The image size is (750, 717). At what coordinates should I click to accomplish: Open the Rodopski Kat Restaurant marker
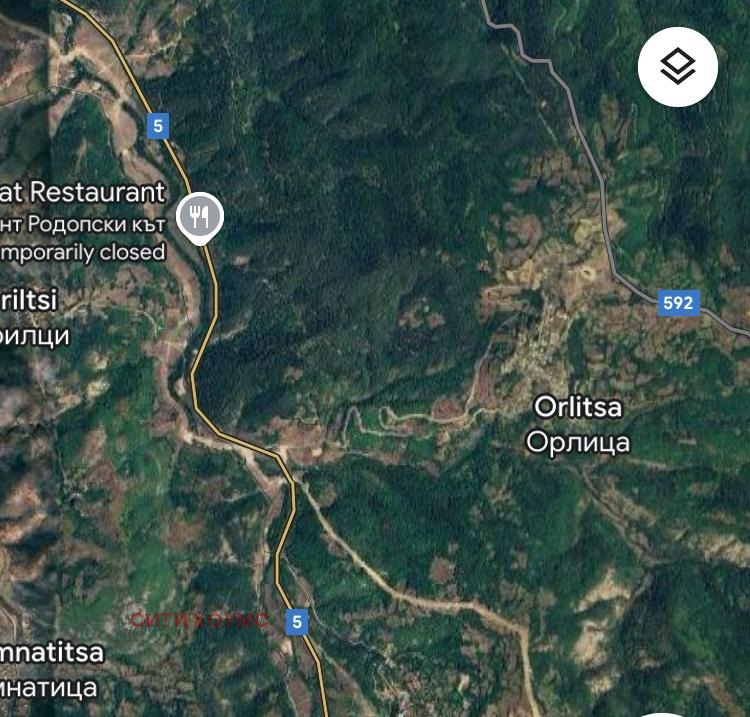[199, 216]
